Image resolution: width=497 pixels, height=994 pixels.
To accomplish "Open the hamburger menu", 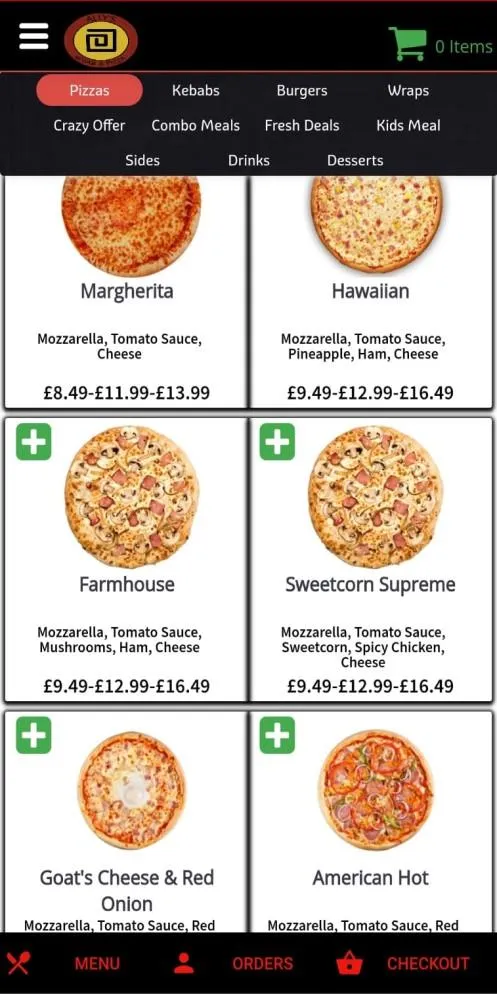I will pyautogui.click(x=34, y=36).
